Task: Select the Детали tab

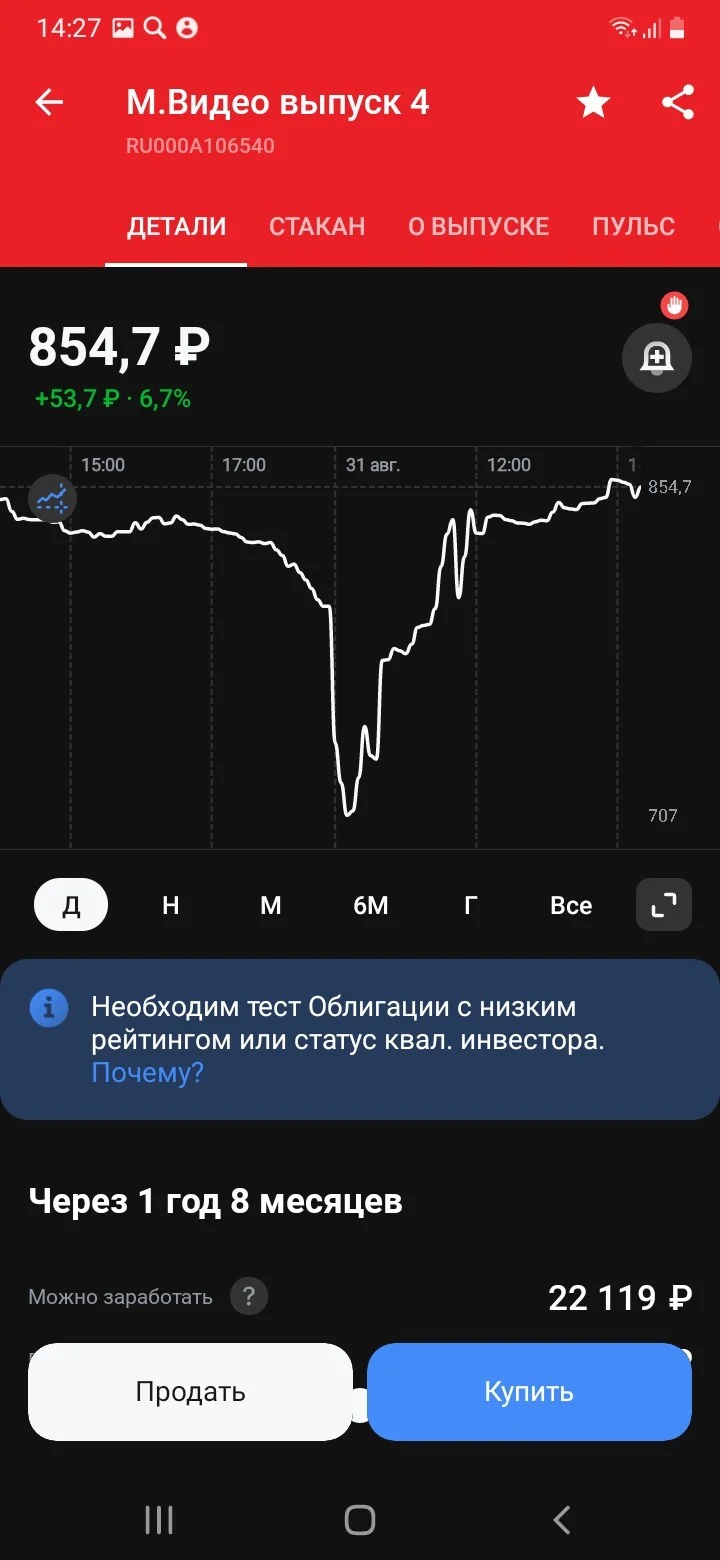Action: click(x=176, y=226)
